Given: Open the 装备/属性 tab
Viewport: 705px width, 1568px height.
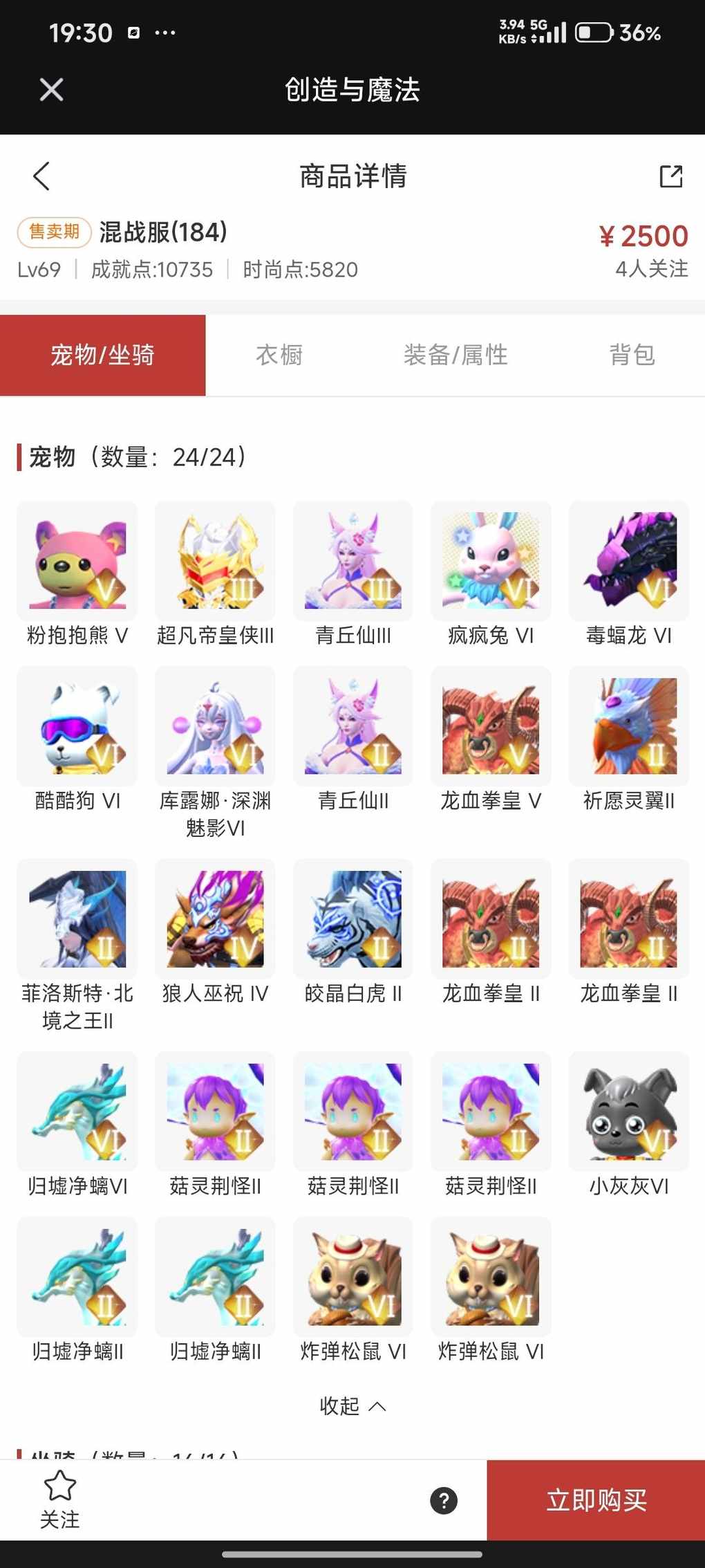Looking at the screenshot, I should click(x=455, y=356).
